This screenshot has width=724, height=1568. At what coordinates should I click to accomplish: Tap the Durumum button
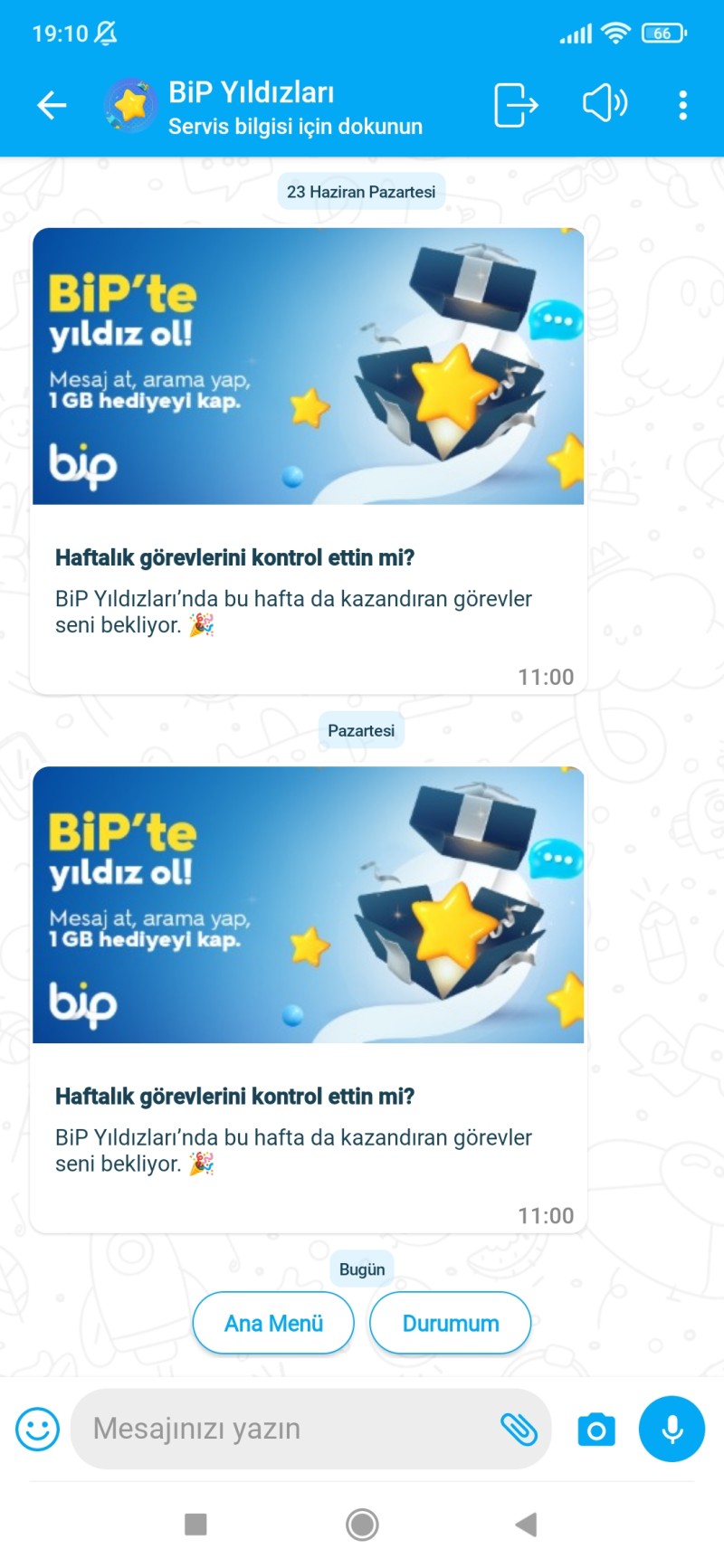(450, 1323)
